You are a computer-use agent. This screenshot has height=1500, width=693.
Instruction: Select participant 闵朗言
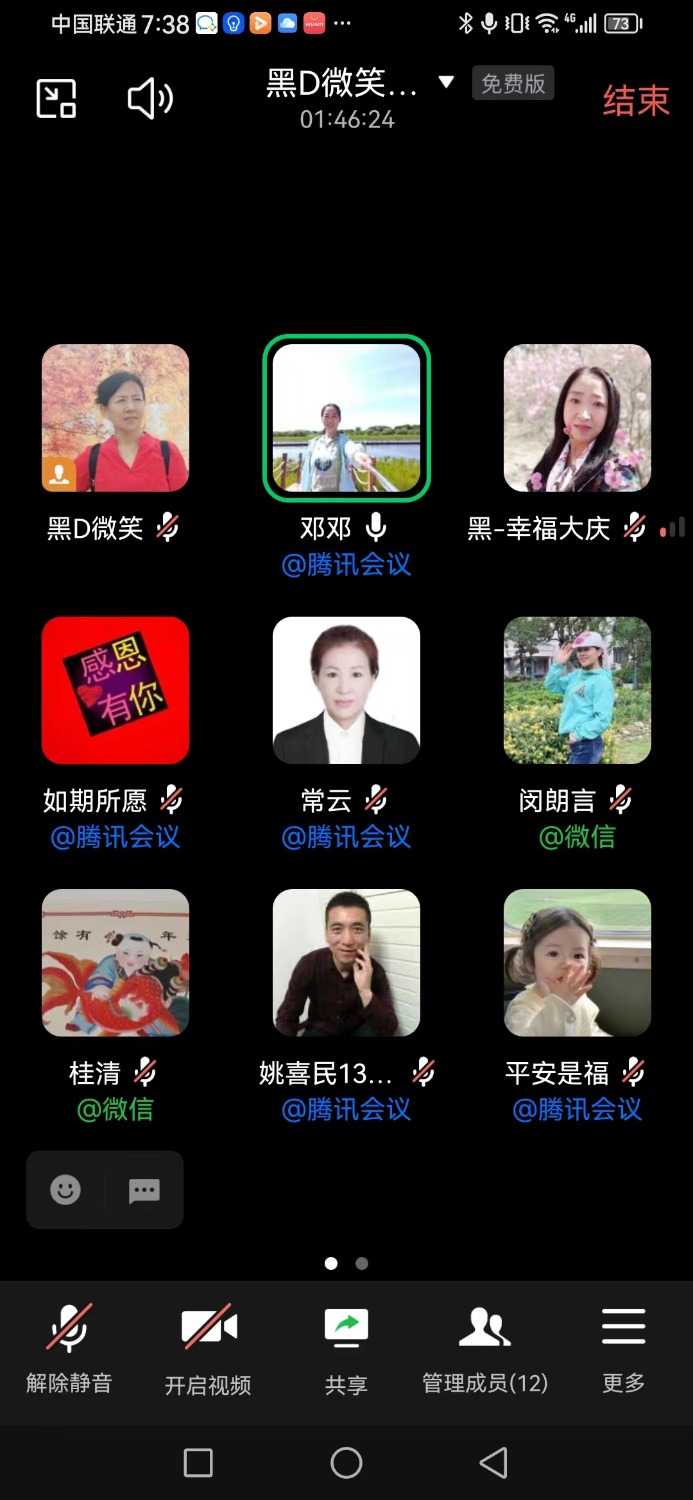(577, 690)
